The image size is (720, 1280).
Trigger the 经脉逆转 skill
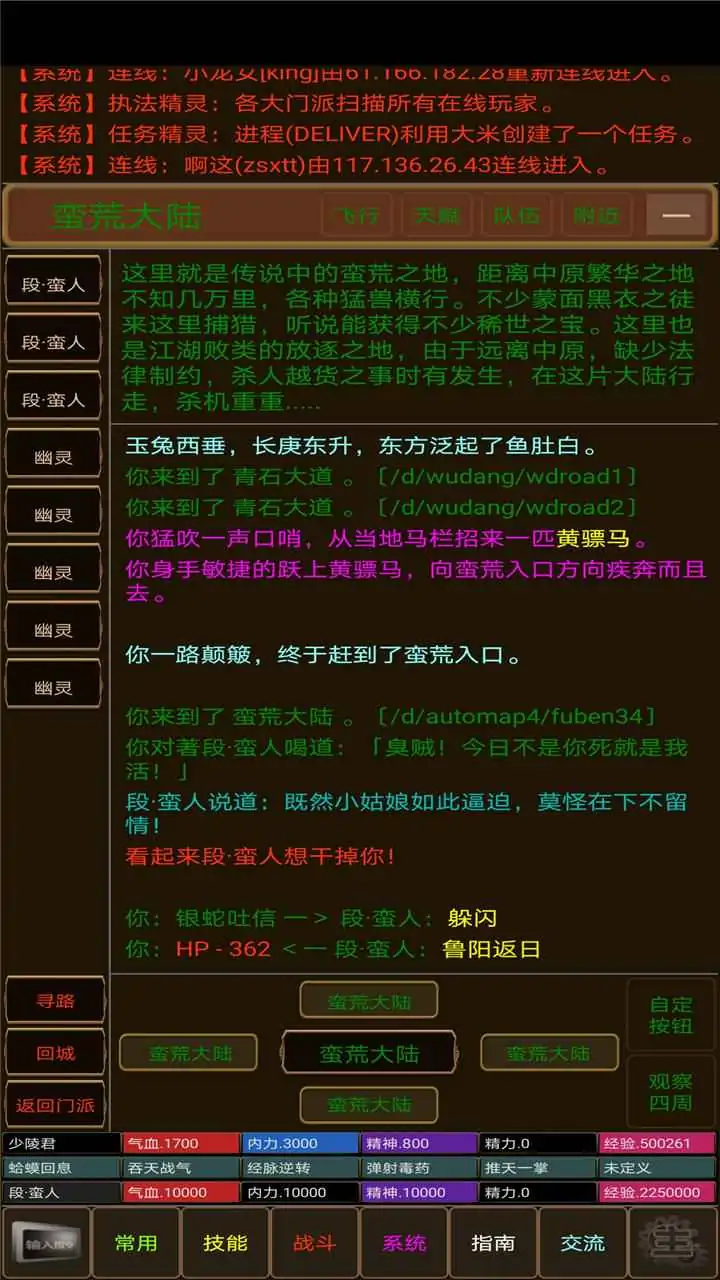[x=299, y=1168]
